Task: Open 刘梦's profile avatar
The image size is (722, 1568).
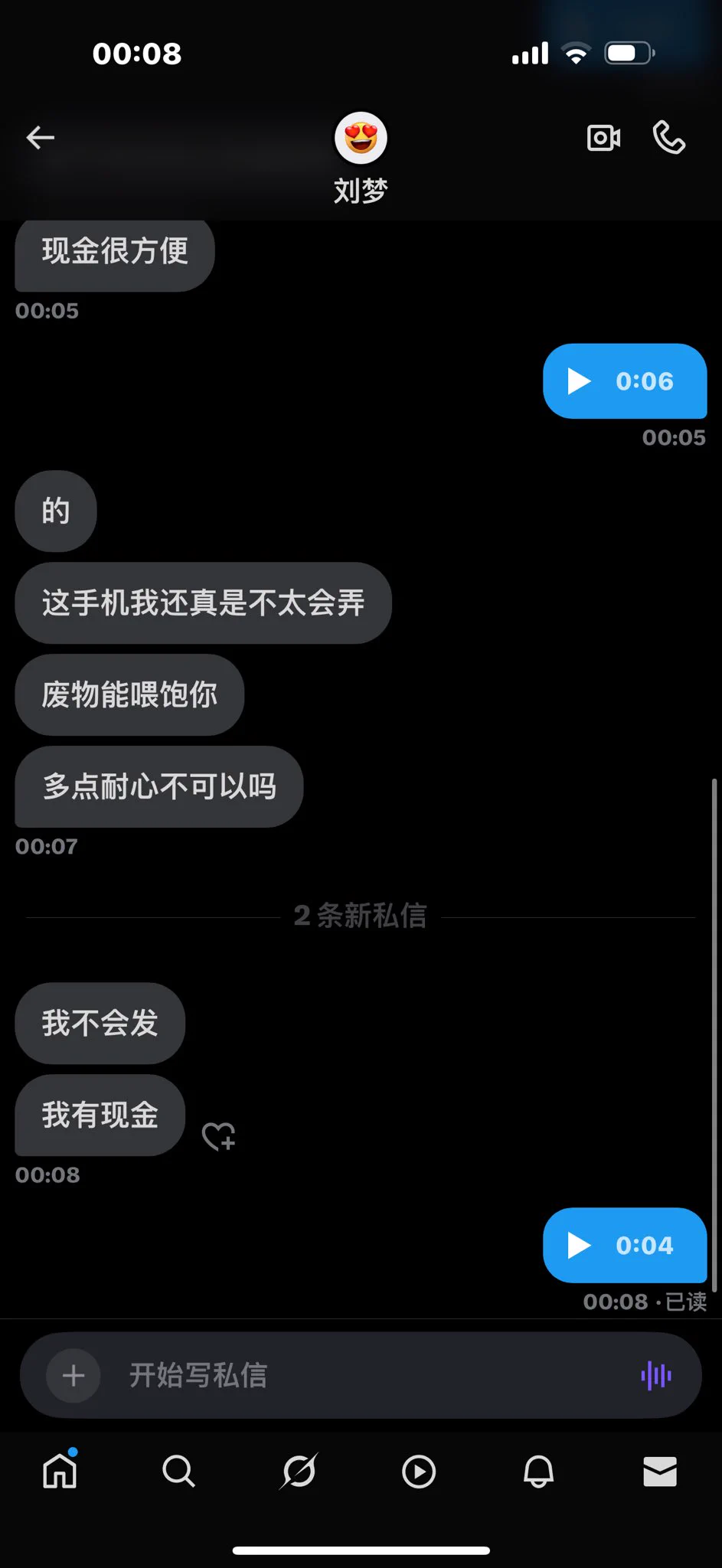Action: pos(361,139)
